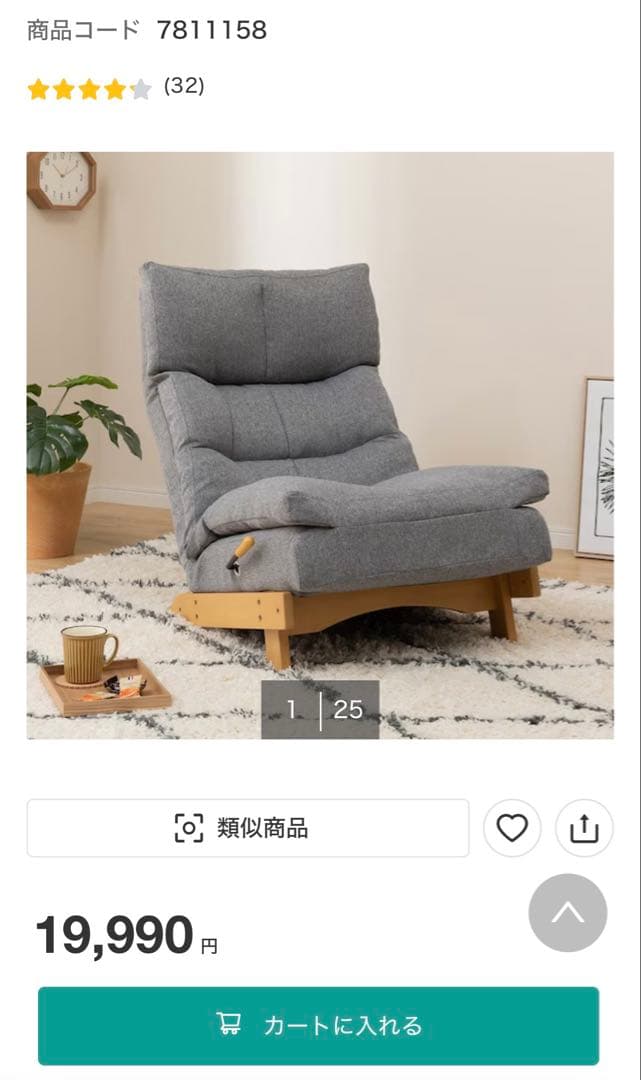641x1080 pixels.
Task: View the 32 customer reviews
Action: (x=184, y=86)
